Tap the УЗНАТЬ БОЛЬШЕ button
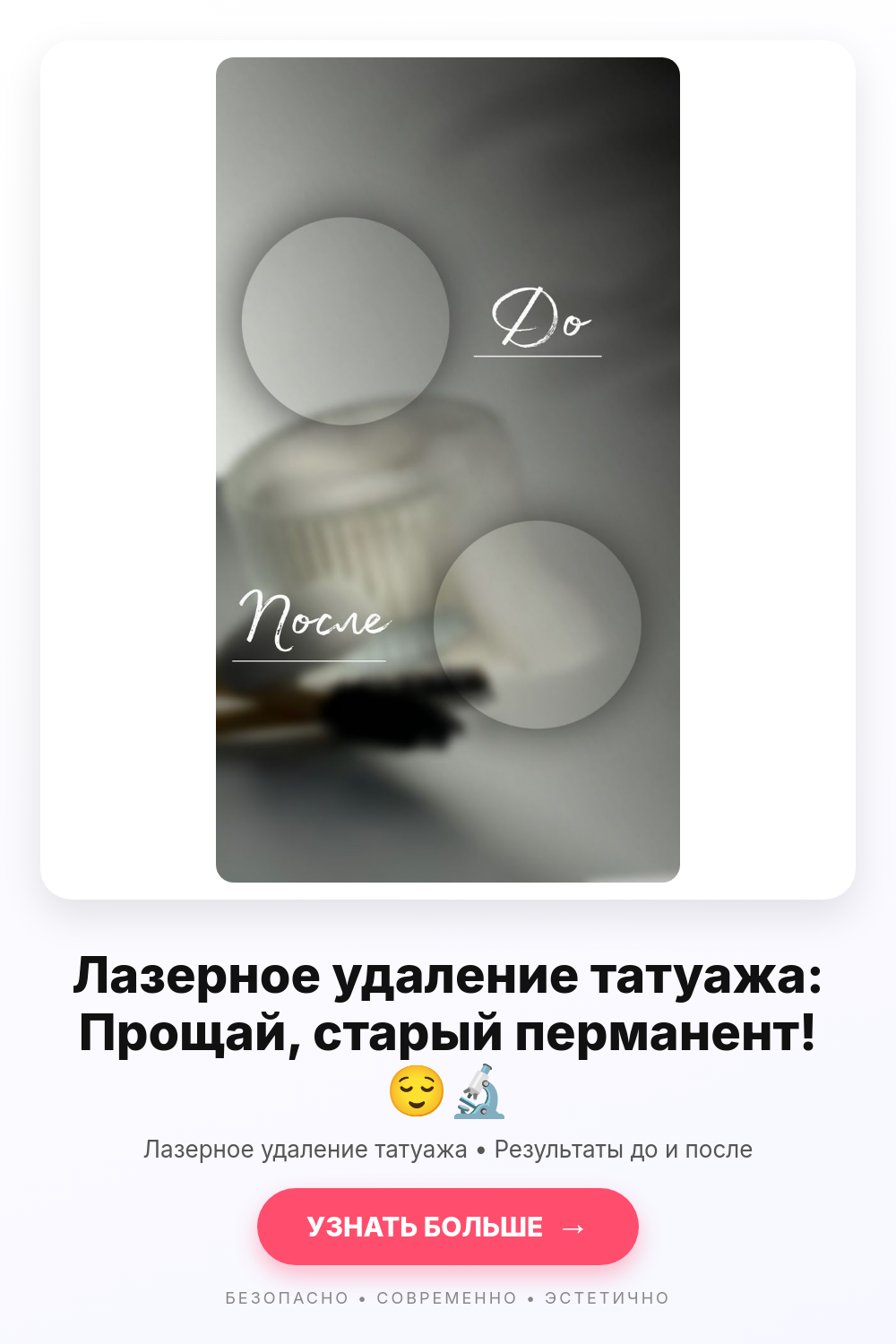896x1344 pixels. point(448,1227)
